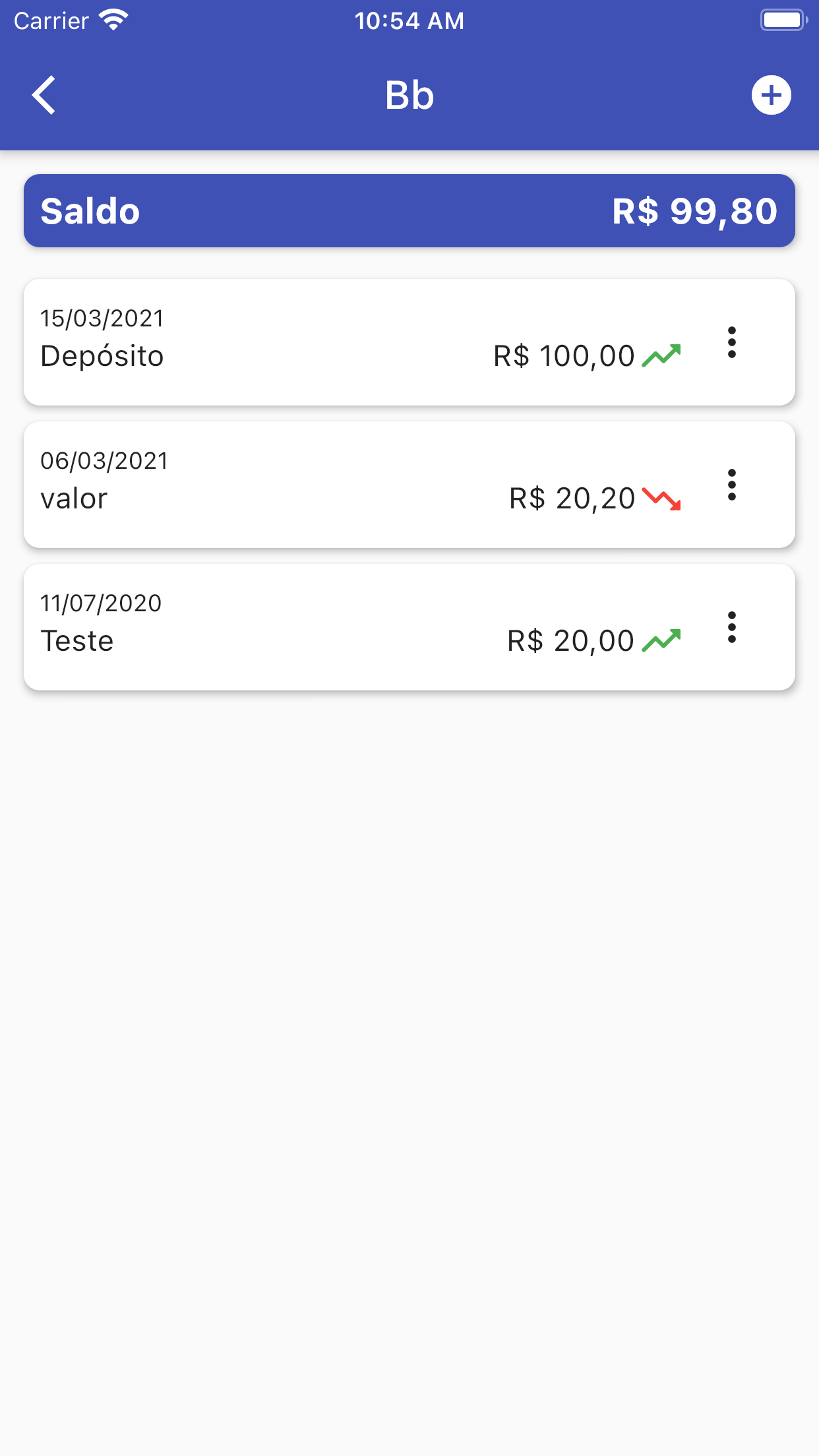Open options menu for the valor entry

click(731, 485)
